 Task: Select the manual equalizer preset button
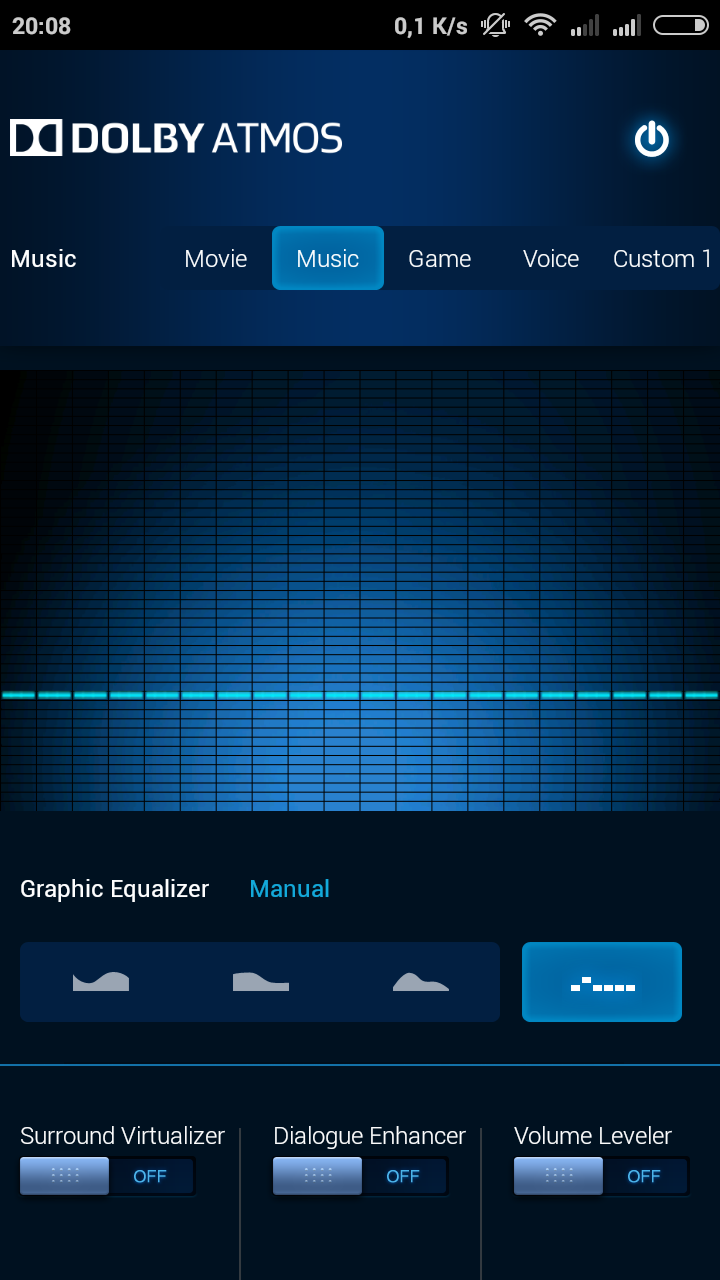click(x=602, y=982)
